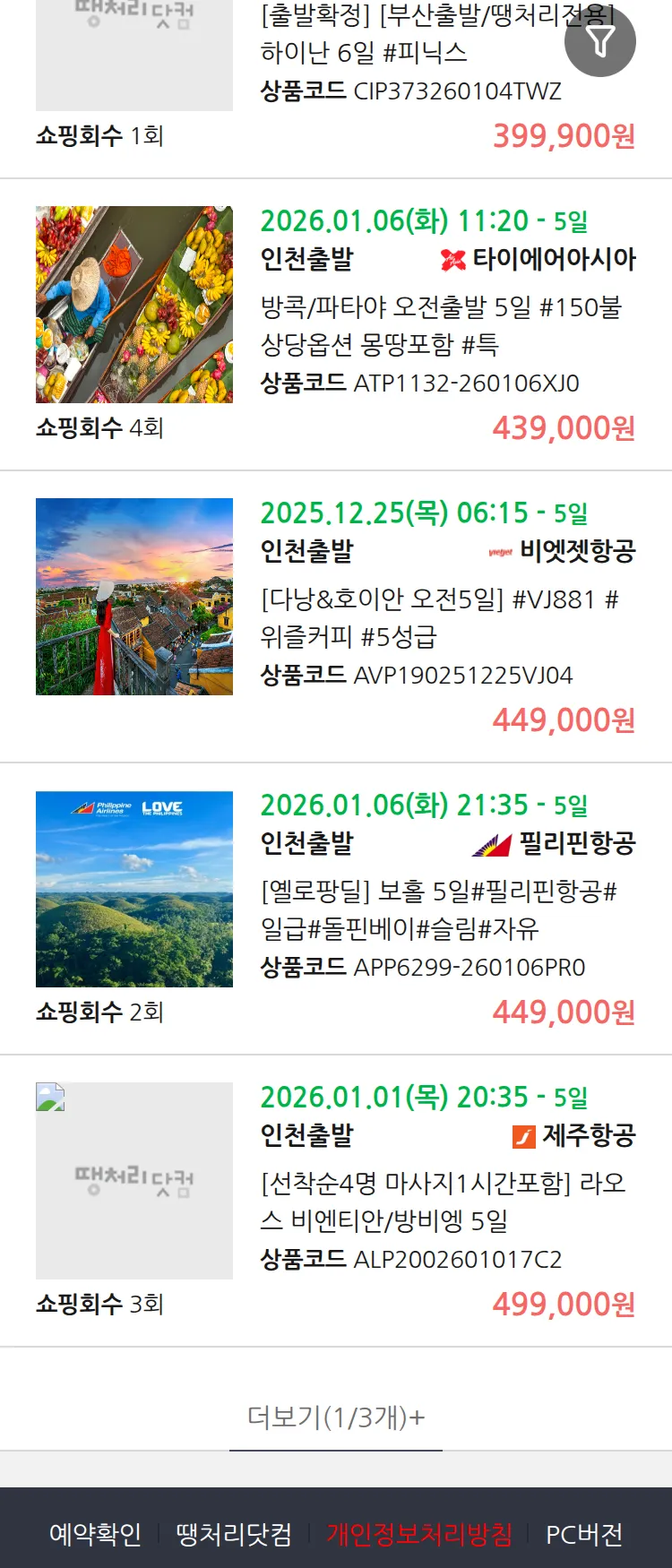Go to 예약확인 in footer
672x1568 pixels.
coord(95,1534)
